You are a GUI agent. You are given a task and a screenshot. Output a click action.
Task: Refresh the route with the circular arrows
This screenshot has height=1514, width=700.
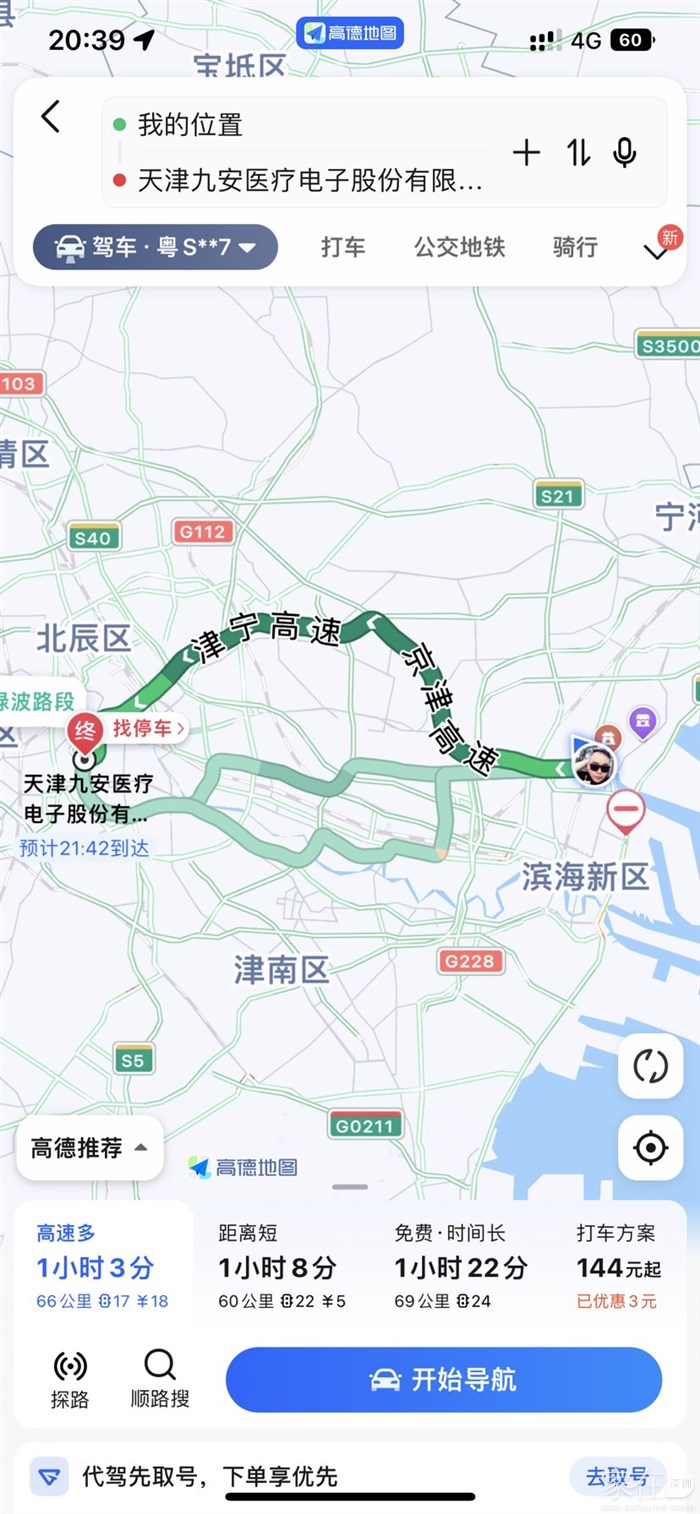point(650,1066)
